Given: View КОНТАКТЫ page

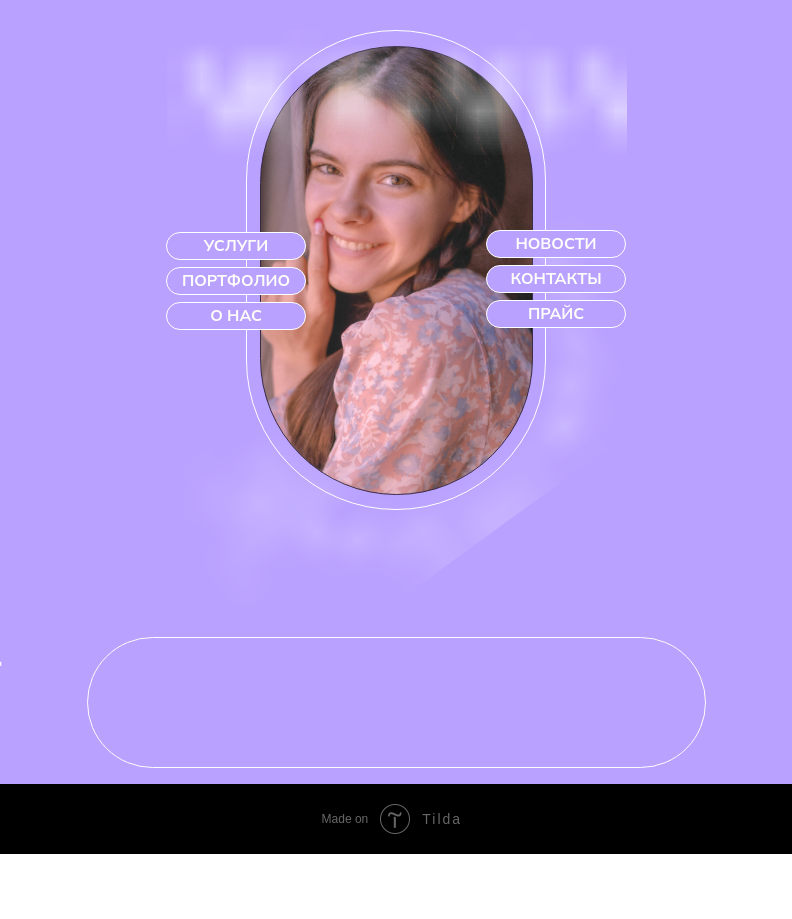Looking at the screenshot, I should click(x=556, y=279).
